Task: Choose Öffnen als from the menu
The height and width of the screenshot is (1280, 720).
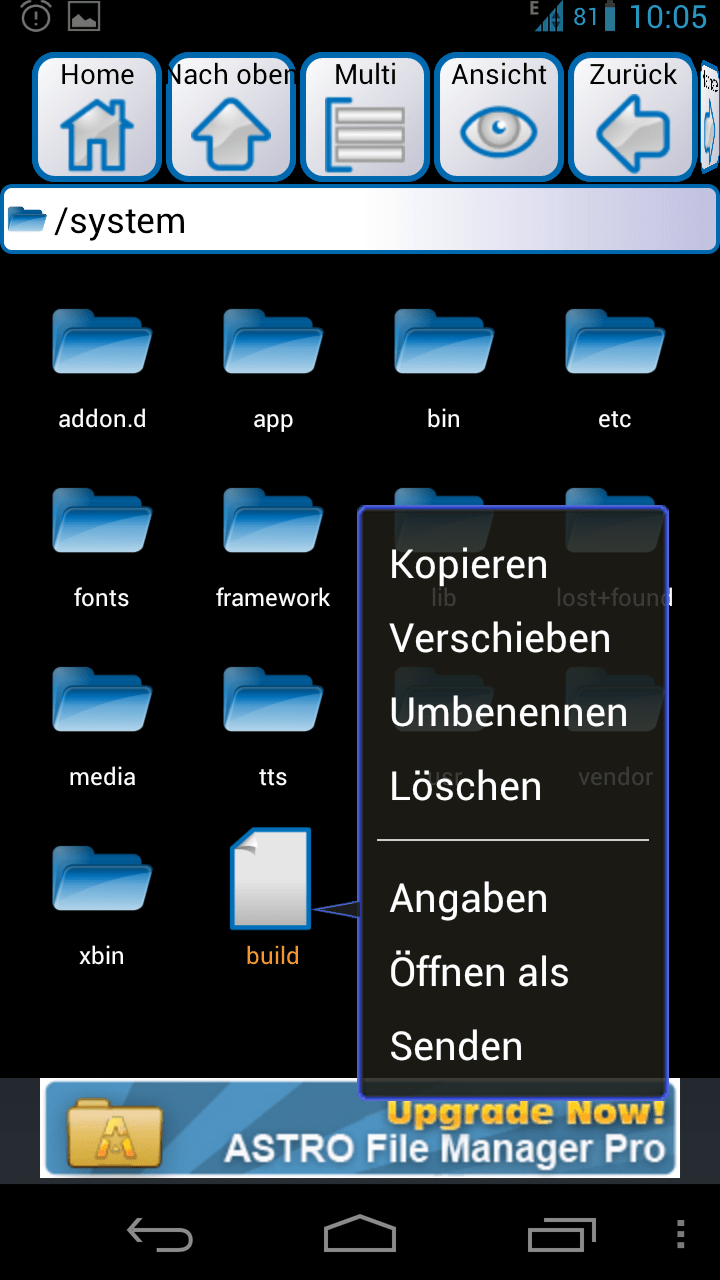Action: (x=512, y=972)
